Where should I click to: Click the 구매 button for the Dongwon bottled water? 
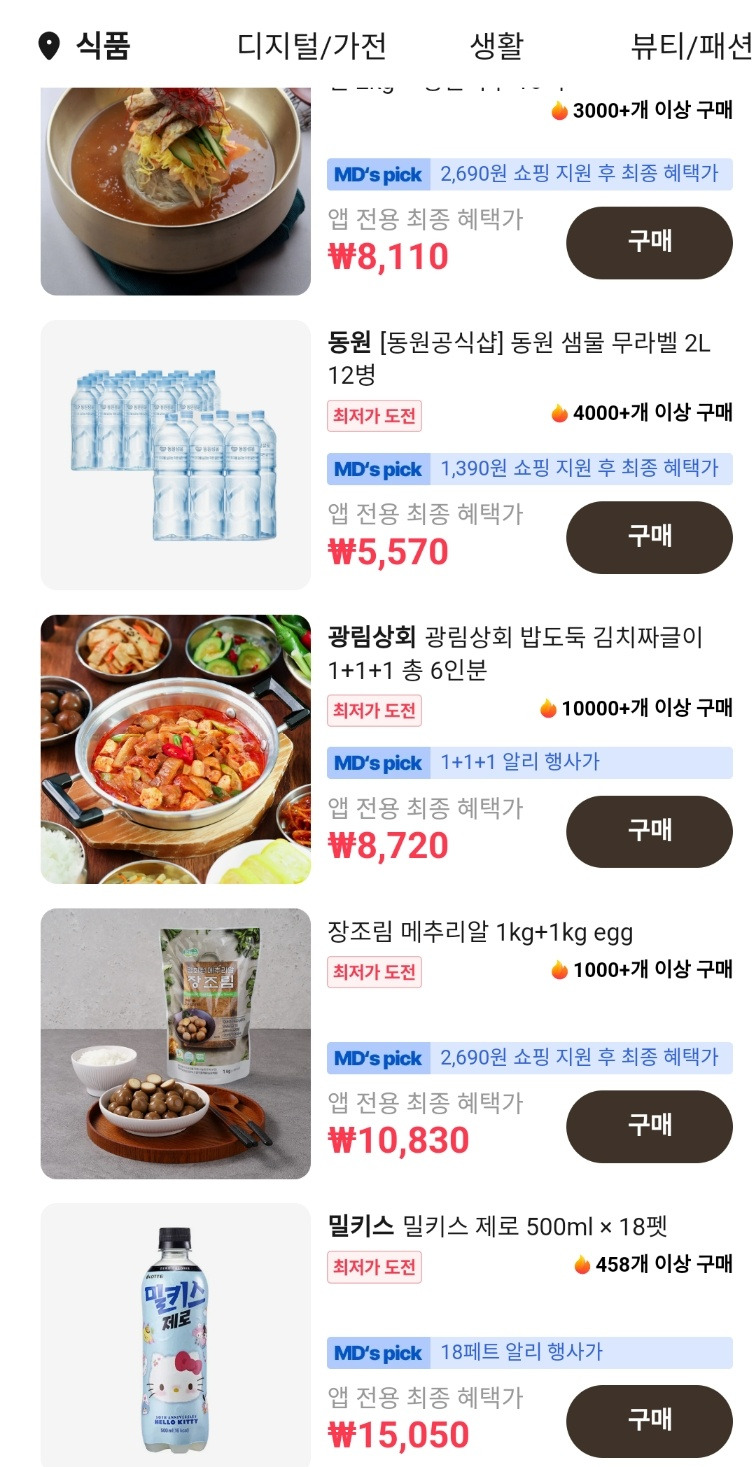pos(648,537)
